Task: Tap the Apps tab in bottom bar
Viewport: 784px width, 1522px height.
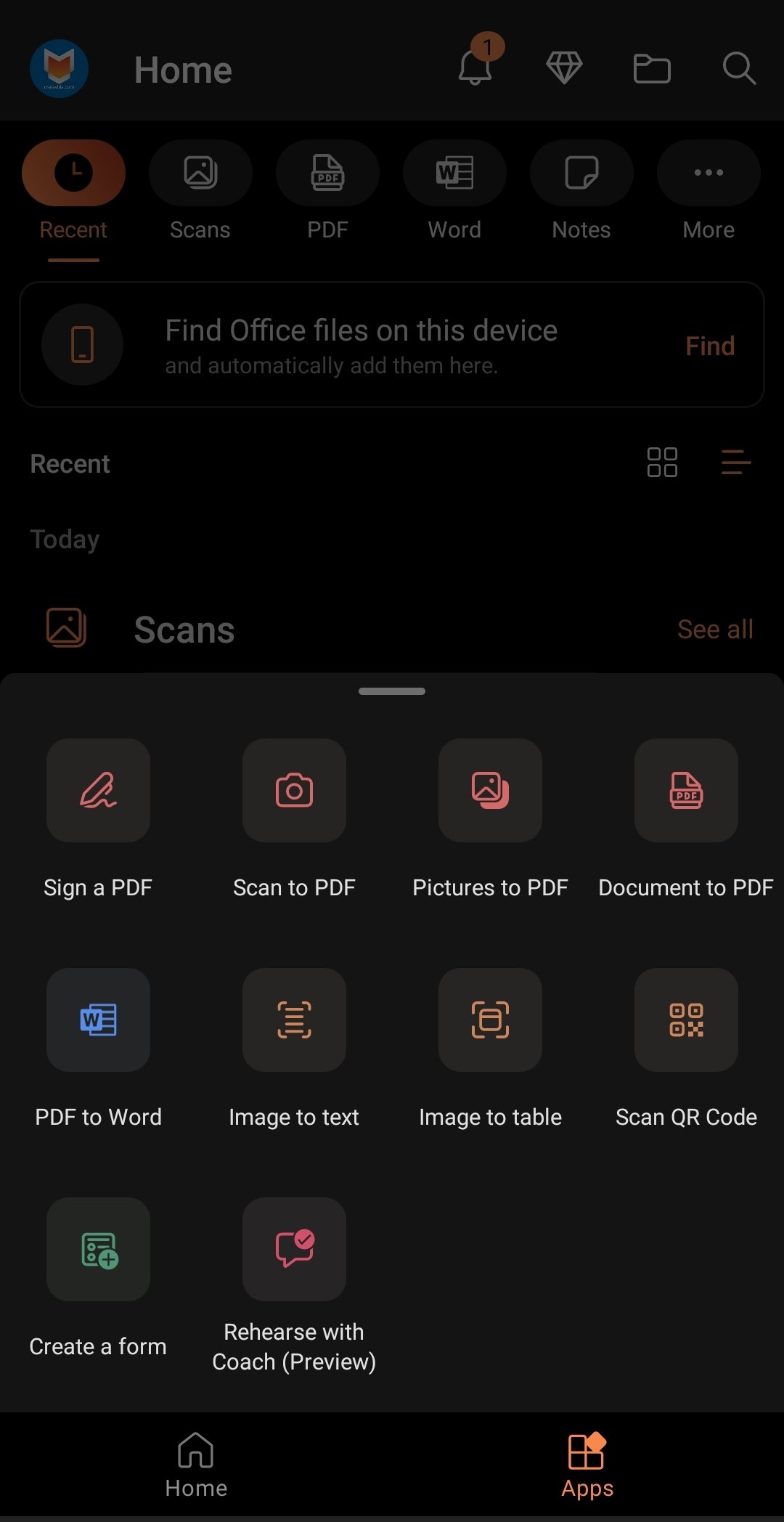Action: (587, 1465)
